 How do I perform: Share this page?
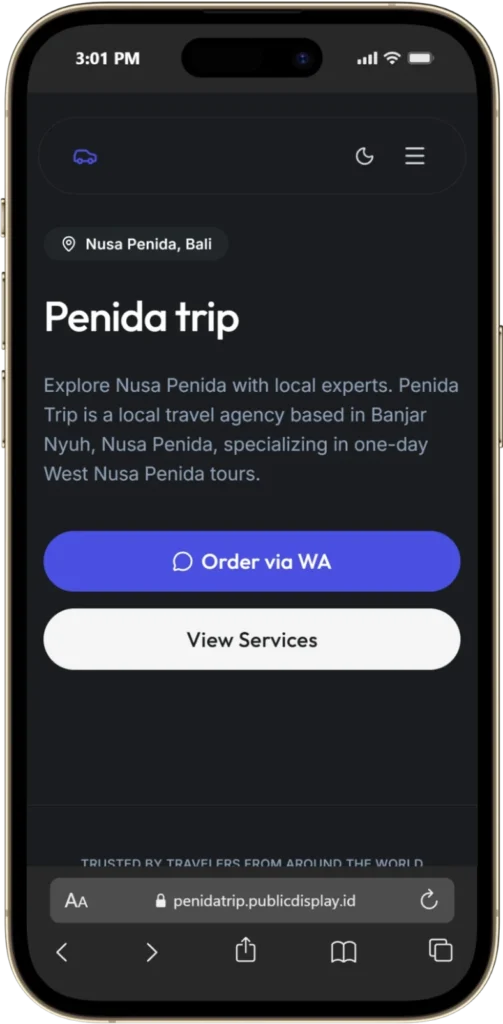245,950
